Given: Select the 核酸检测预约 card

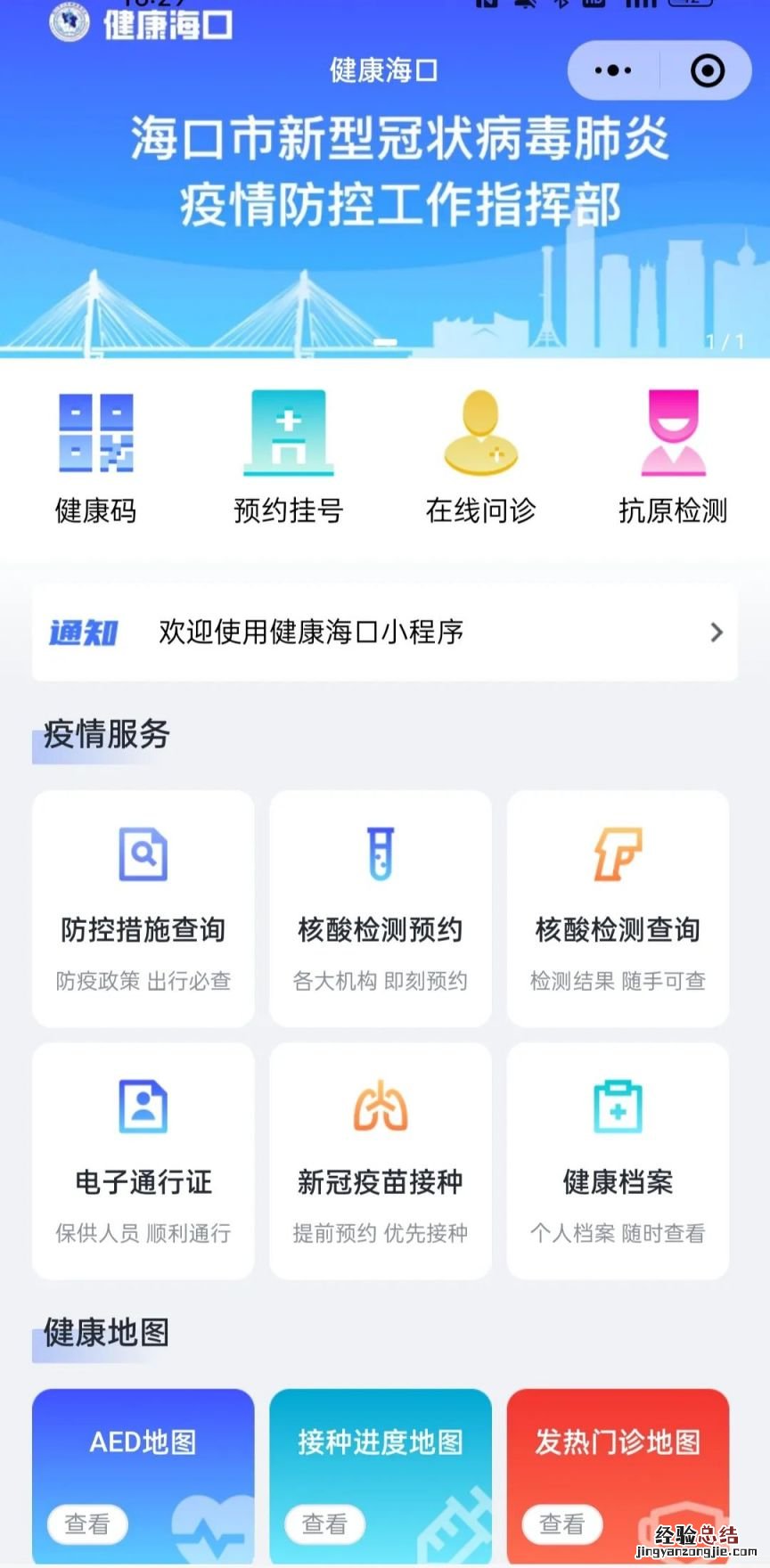Looking at the screenshot, I should pyautogui.click(x=381, y=908).
